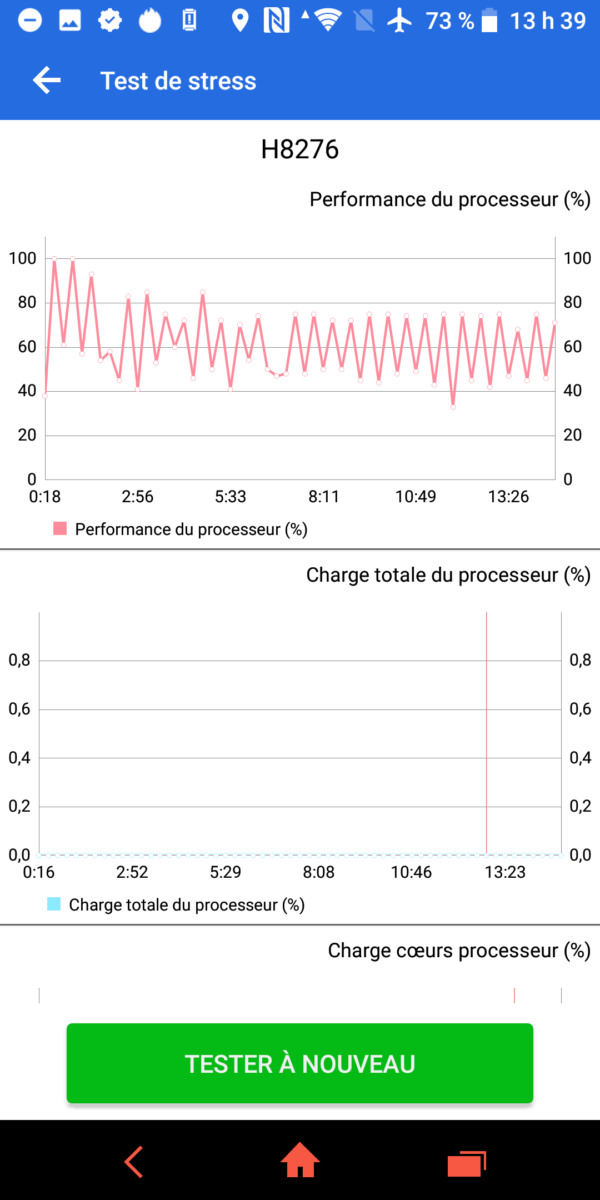Tap the TESTER À NOUVEAU button

pos(300,1063)
